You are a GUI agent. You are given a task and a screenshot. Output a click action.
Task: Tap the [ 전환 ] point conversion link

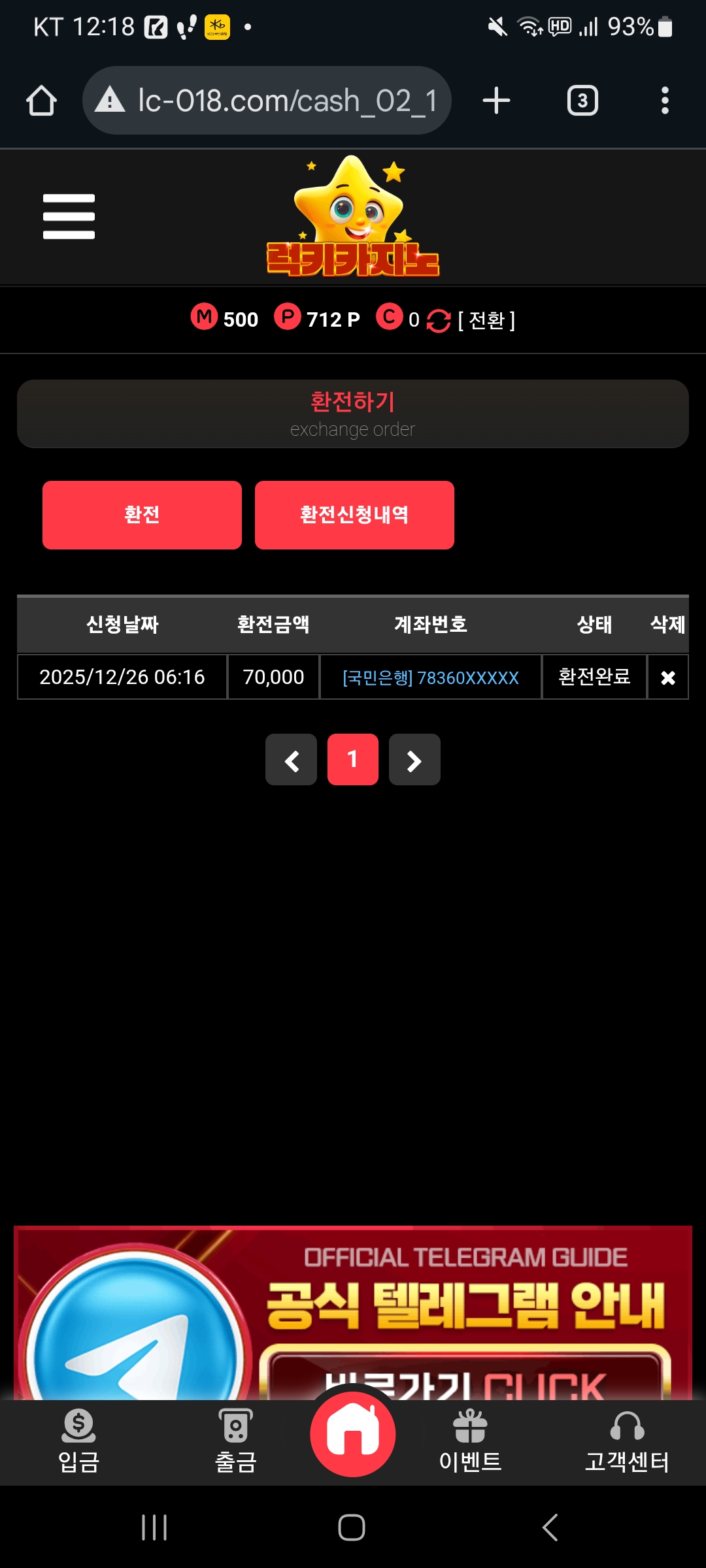pyautogui.click(x=486, y=320)
